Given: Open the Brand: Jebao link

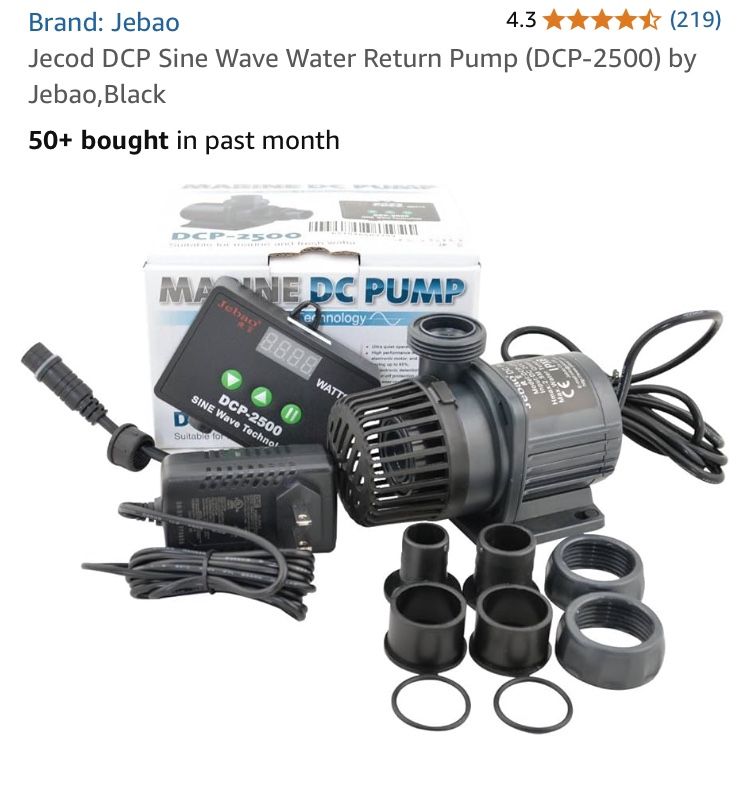Looking at the screenshot, I should (104, 21).
